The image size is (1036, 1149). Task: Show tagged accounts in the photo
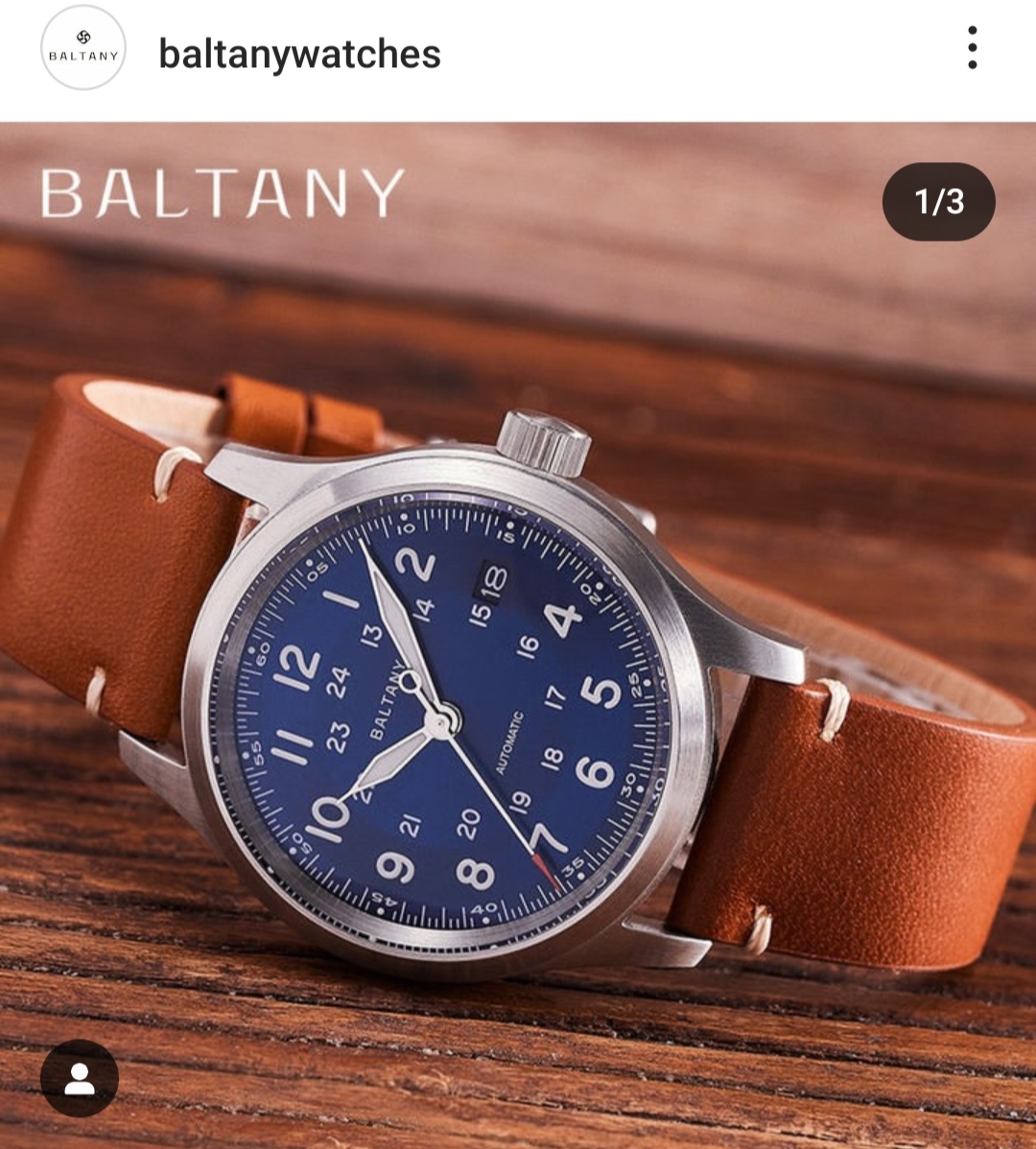coord(80,1078)
